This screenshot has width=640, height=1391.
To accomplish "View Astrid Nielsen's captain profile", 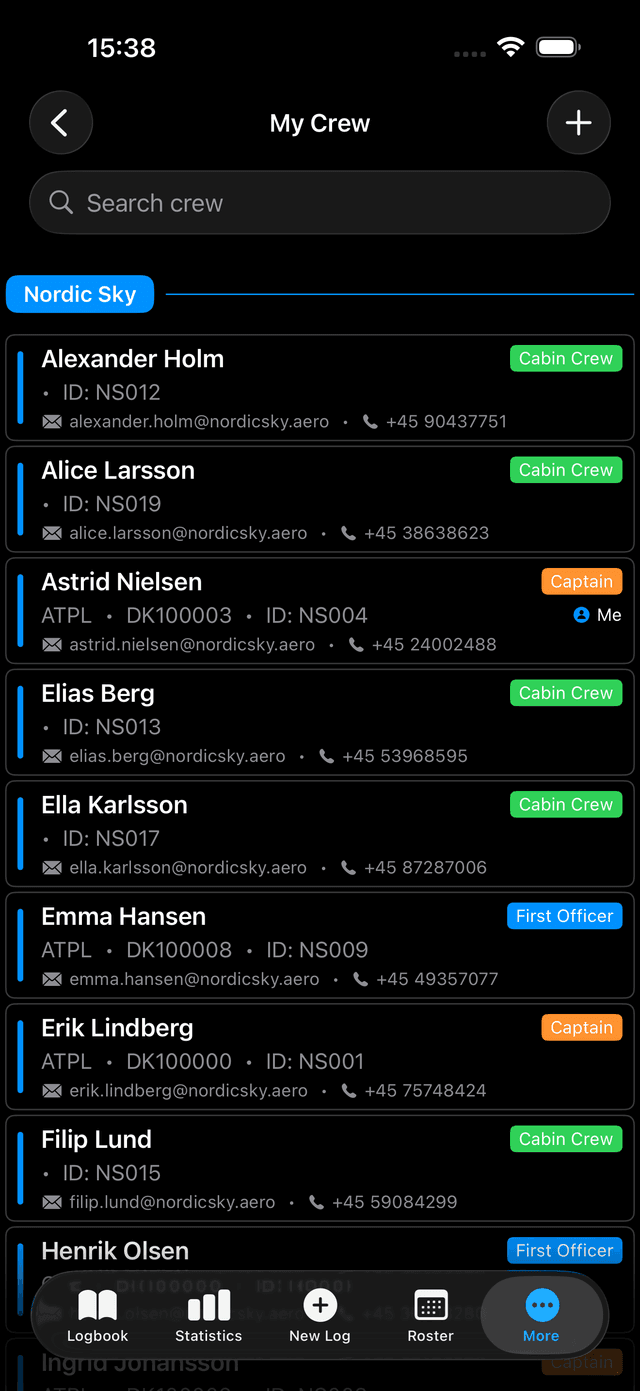I will click(320, 611).
